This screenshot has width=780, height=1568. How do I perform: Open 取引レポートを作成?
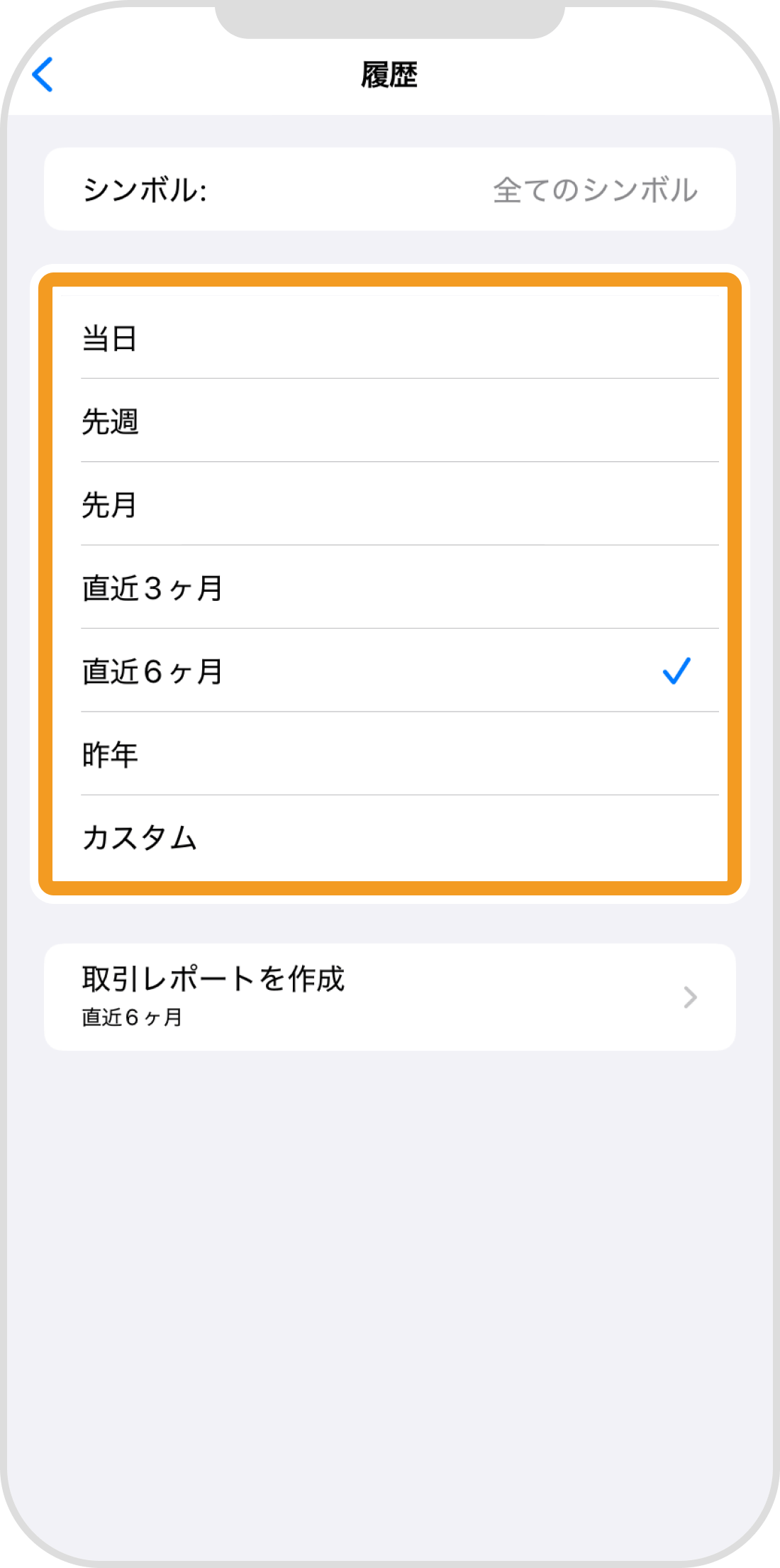tap(389, 997)
